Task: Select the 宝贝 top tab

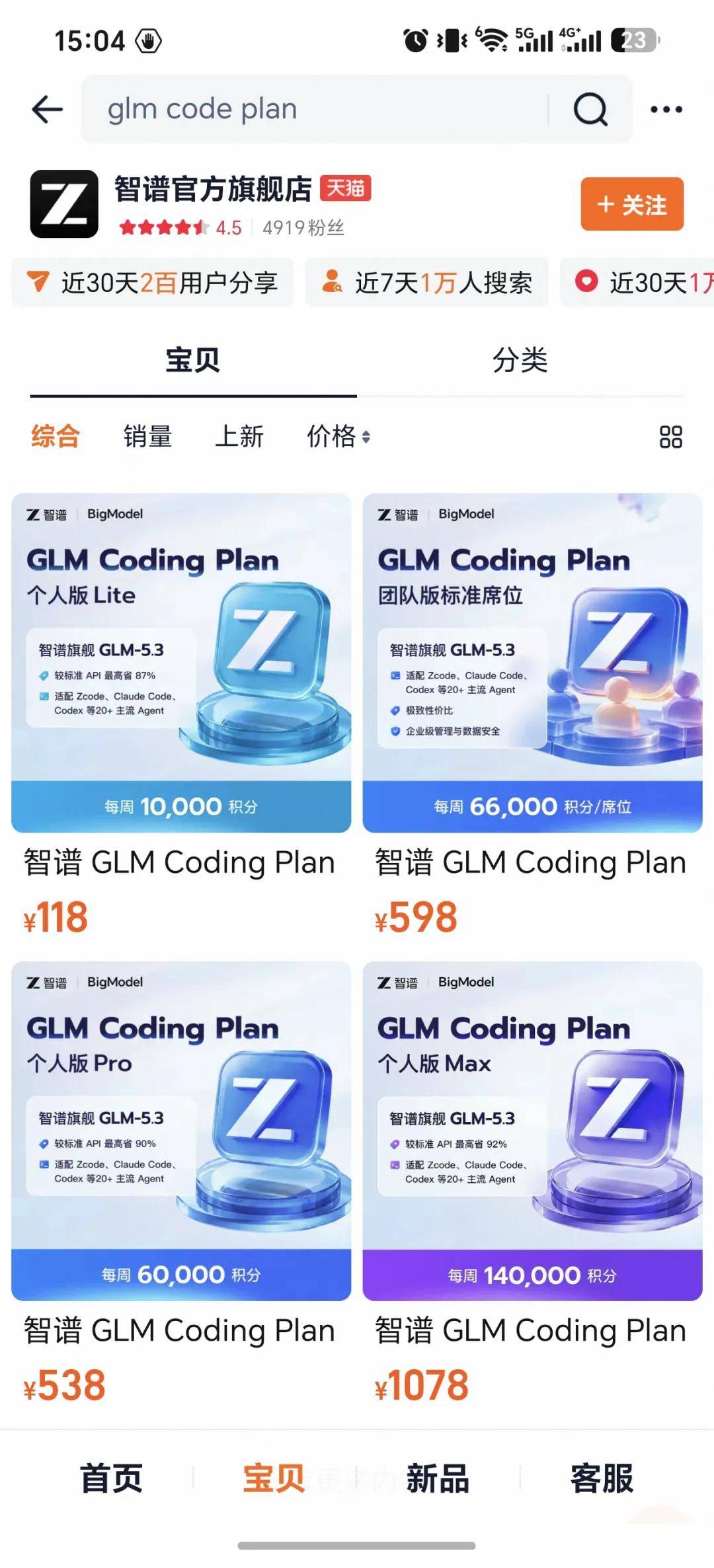Action: click(193, 361)
